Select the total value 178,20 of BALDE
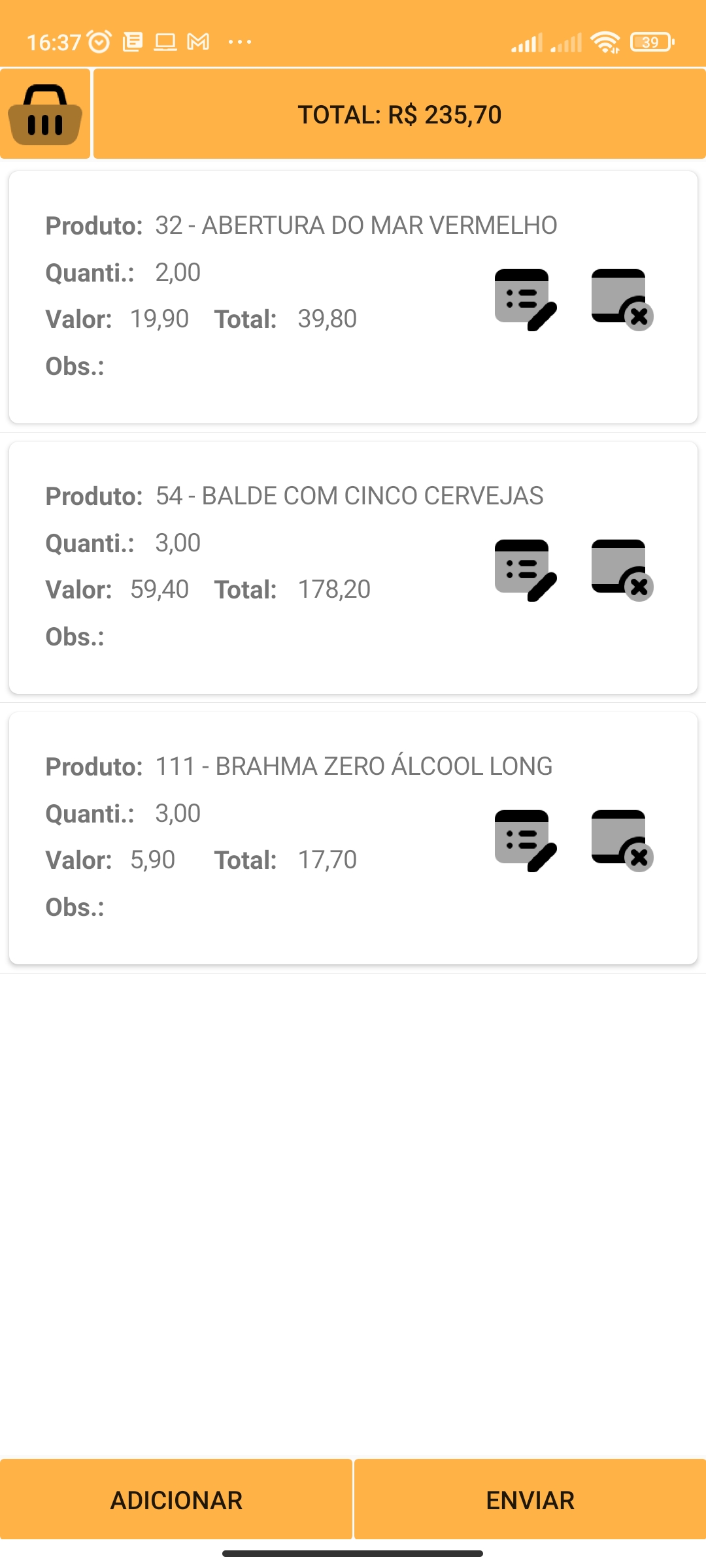The image size is (706, 1568). 334,589
